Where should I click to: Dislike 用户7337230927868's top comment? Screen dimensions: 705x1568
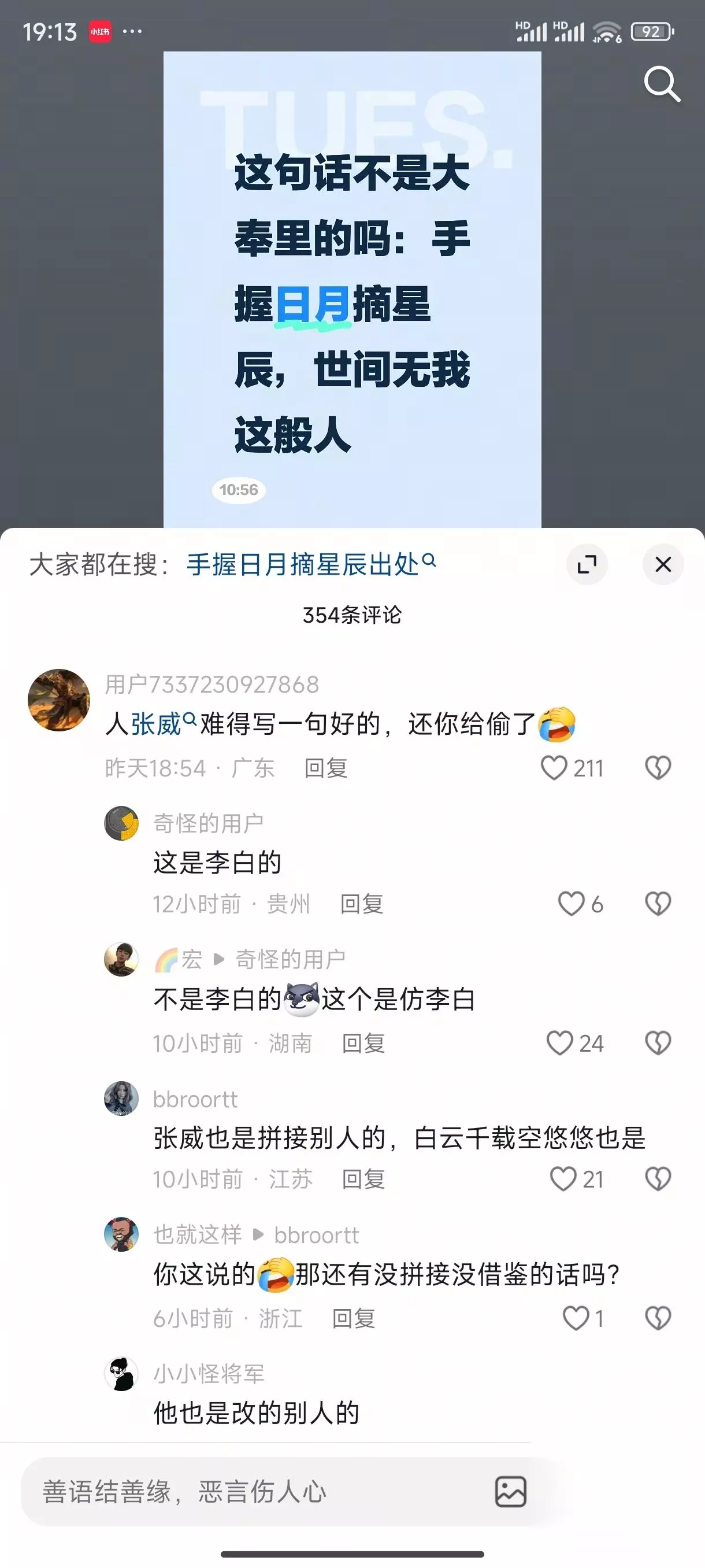click(658, 768)
